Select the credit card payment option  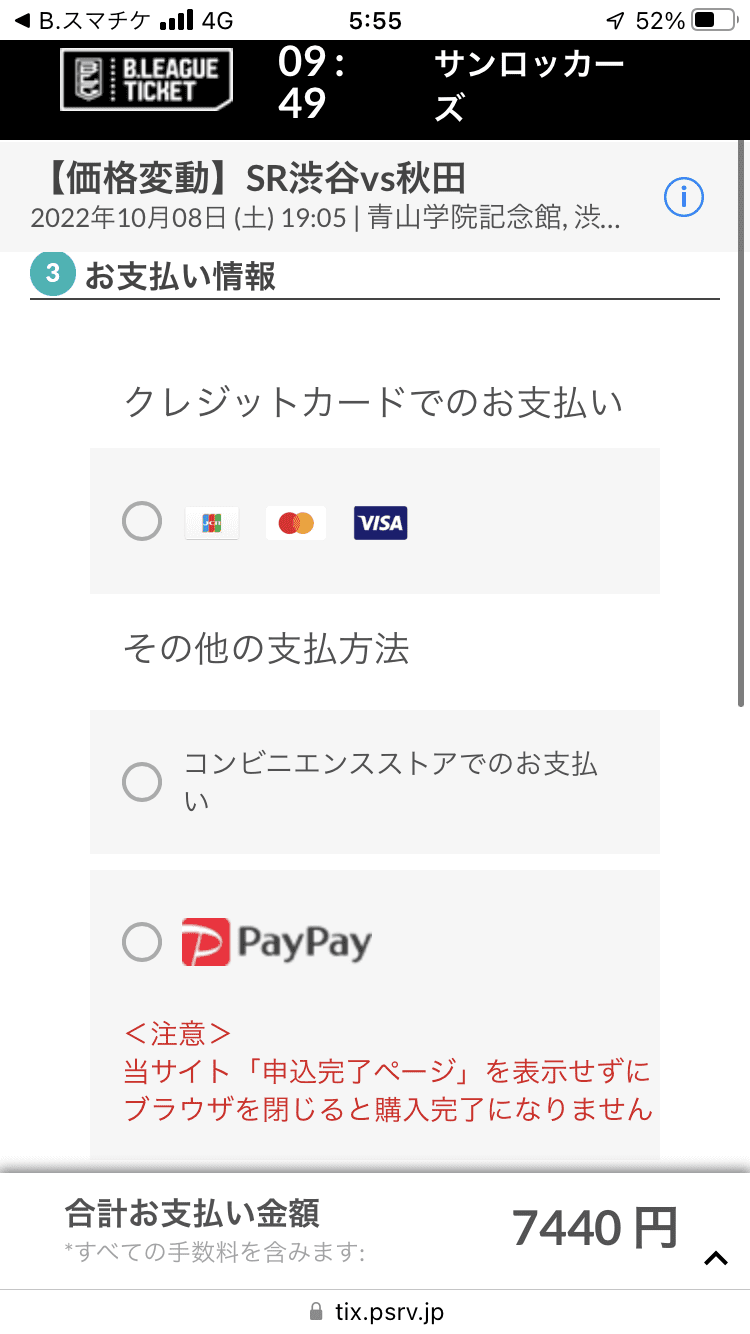coord(142,521)
